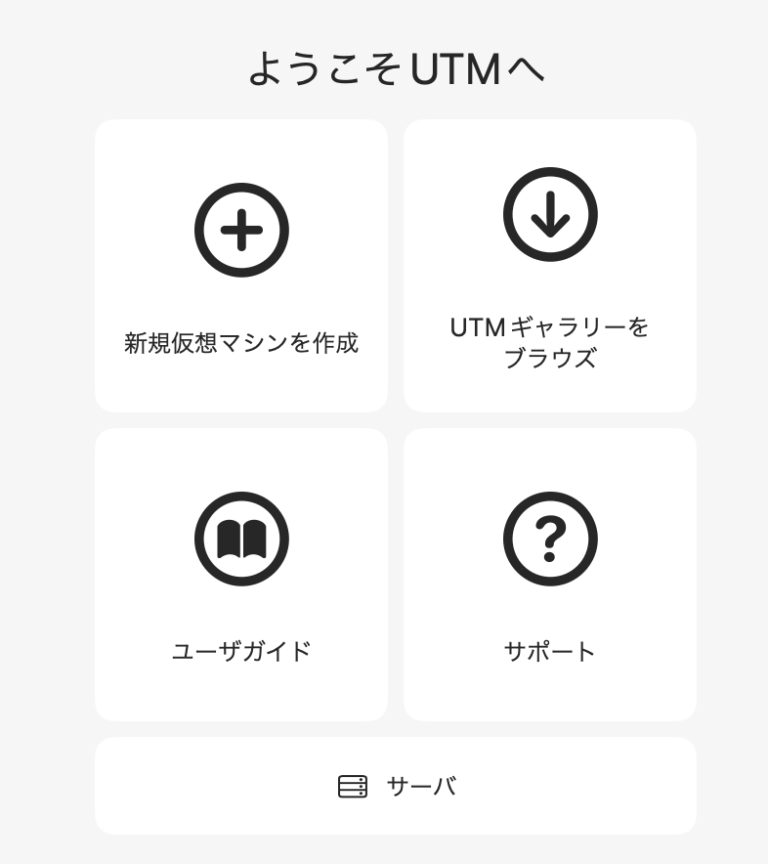Select the server rack icon next to サーバ
Image resolution: width=768 pixels, height=864 pixels.
point(352,787)
